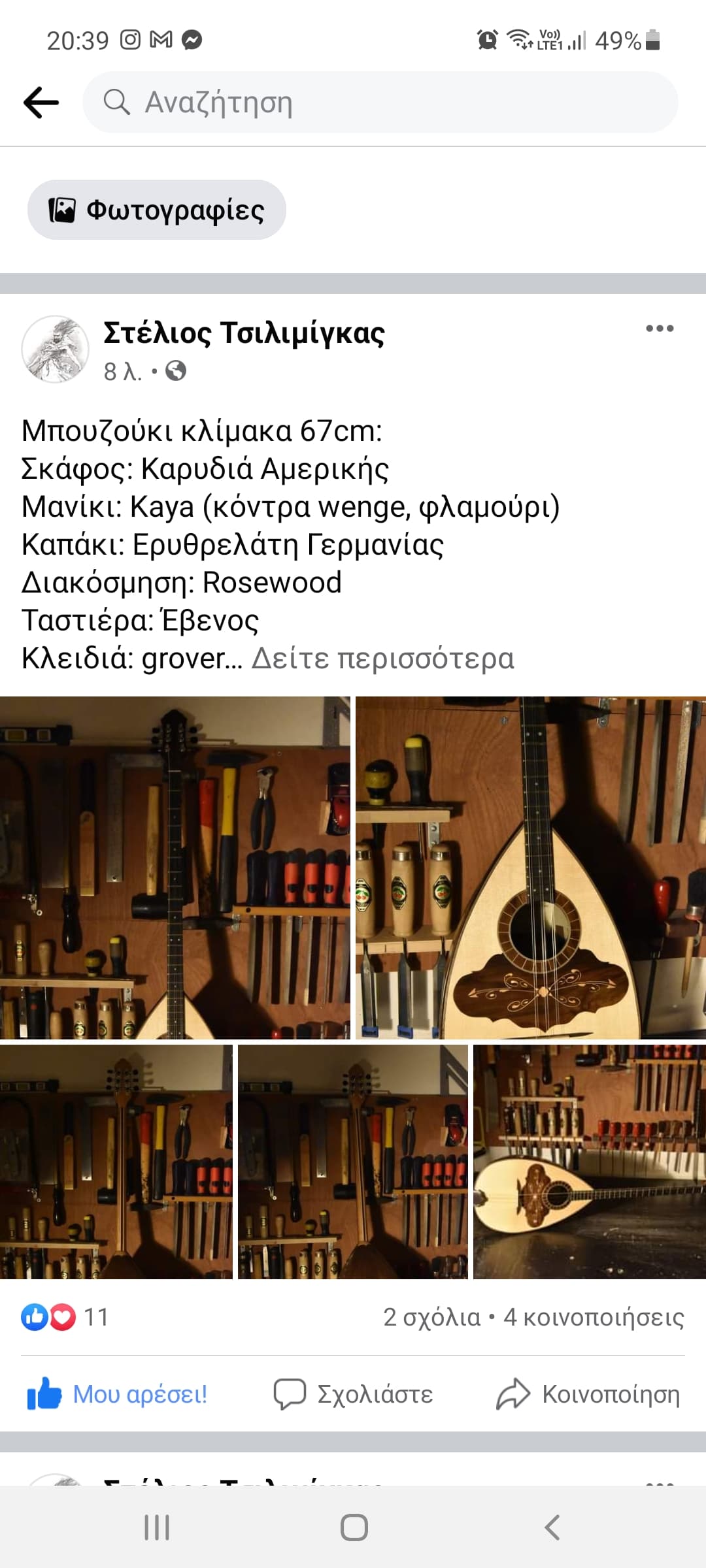The height and width of the screenshot is (1568, 706).
Task: Open the photo of bouzouki lying on table
Action: click(590, 1162)
